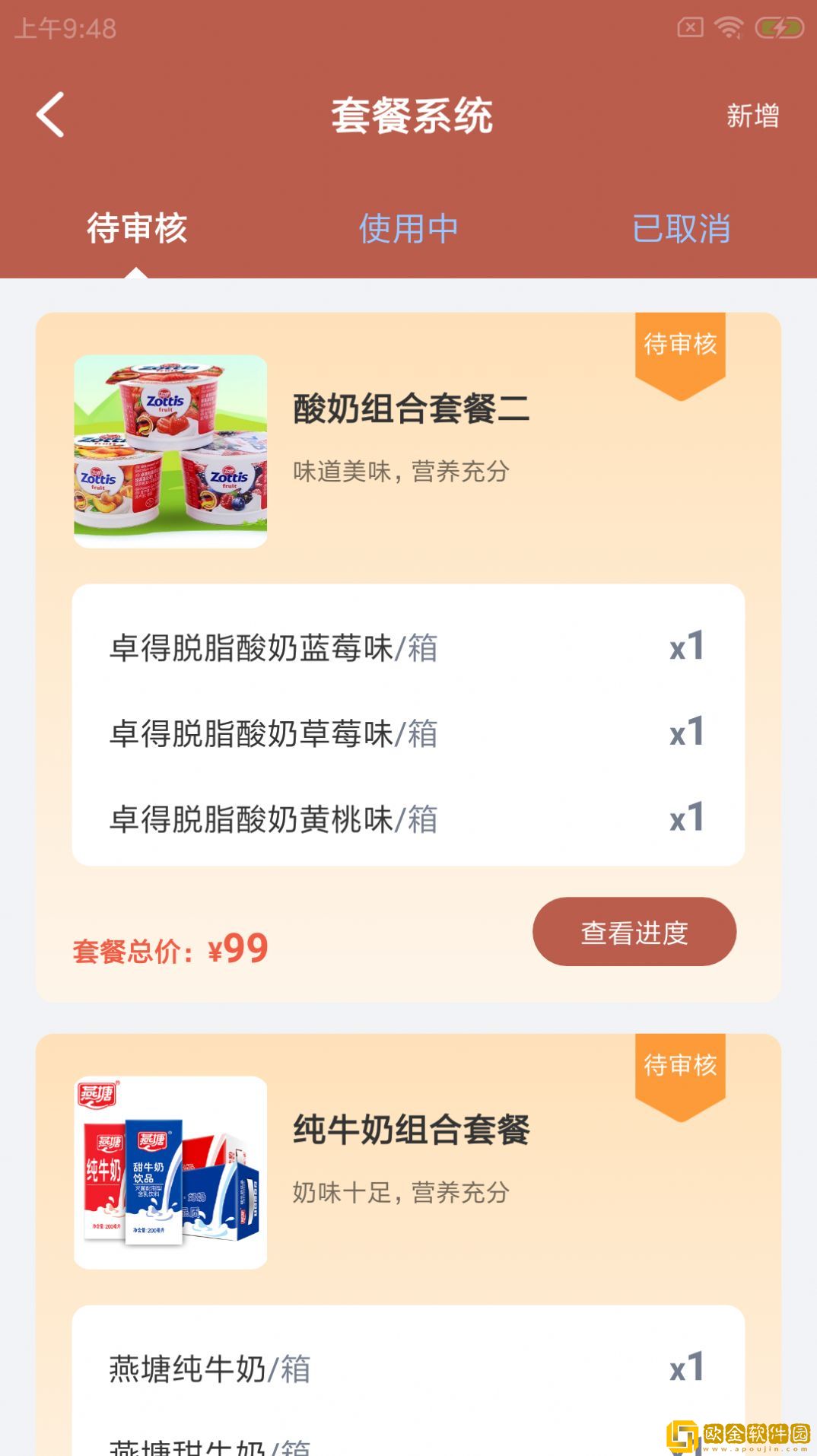Expand details of 卓得脱脂酸奶黄桃味 item
This screenshot has width=817, height=1456.
click(408, 821)
